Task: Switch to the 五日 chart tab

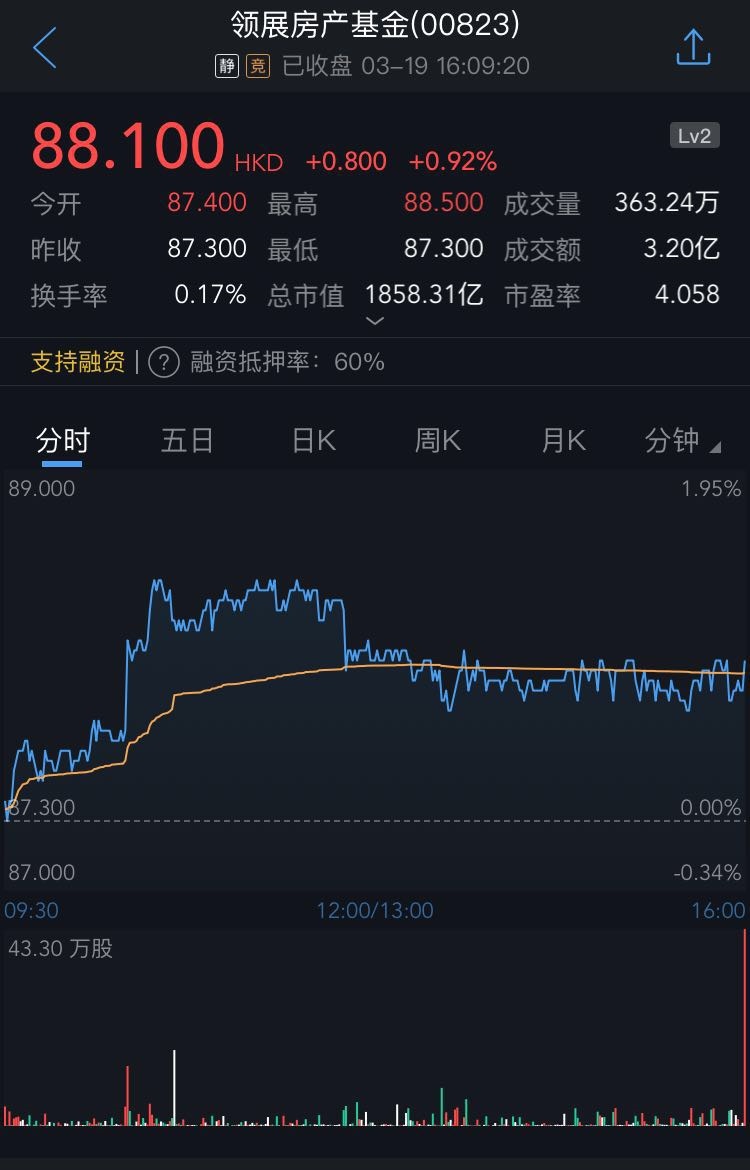Action: (187, 440)
